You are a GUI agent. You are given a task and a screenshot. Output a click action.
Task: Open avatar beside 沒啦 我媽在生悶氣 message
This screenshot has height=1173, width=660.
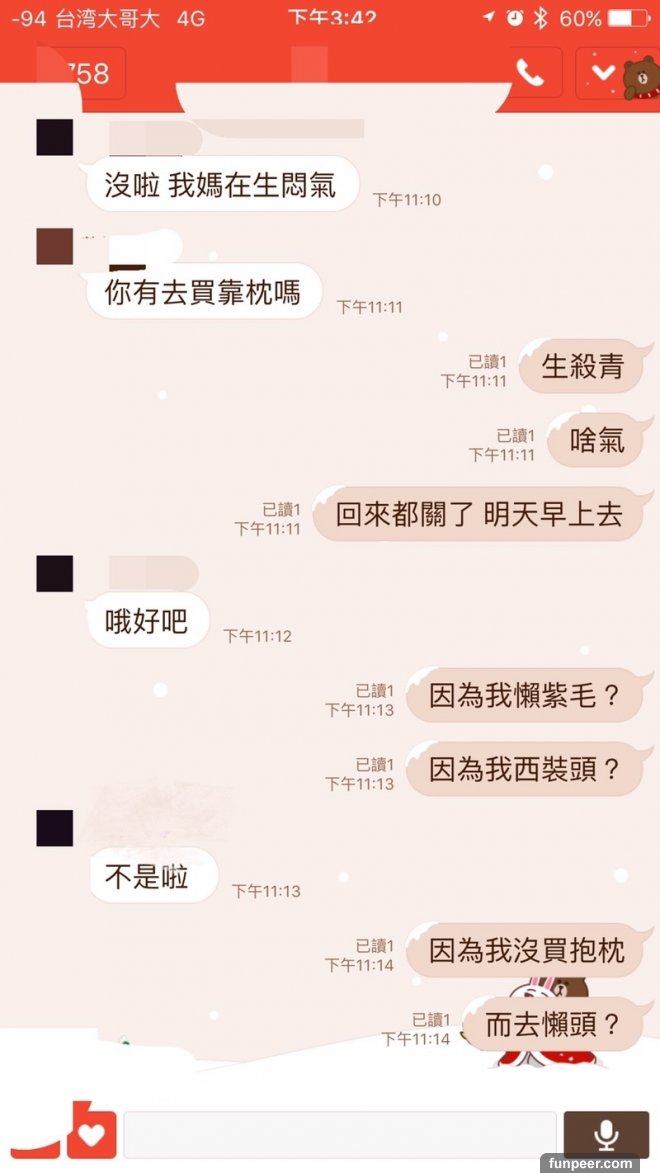click(x=55, y=137)
